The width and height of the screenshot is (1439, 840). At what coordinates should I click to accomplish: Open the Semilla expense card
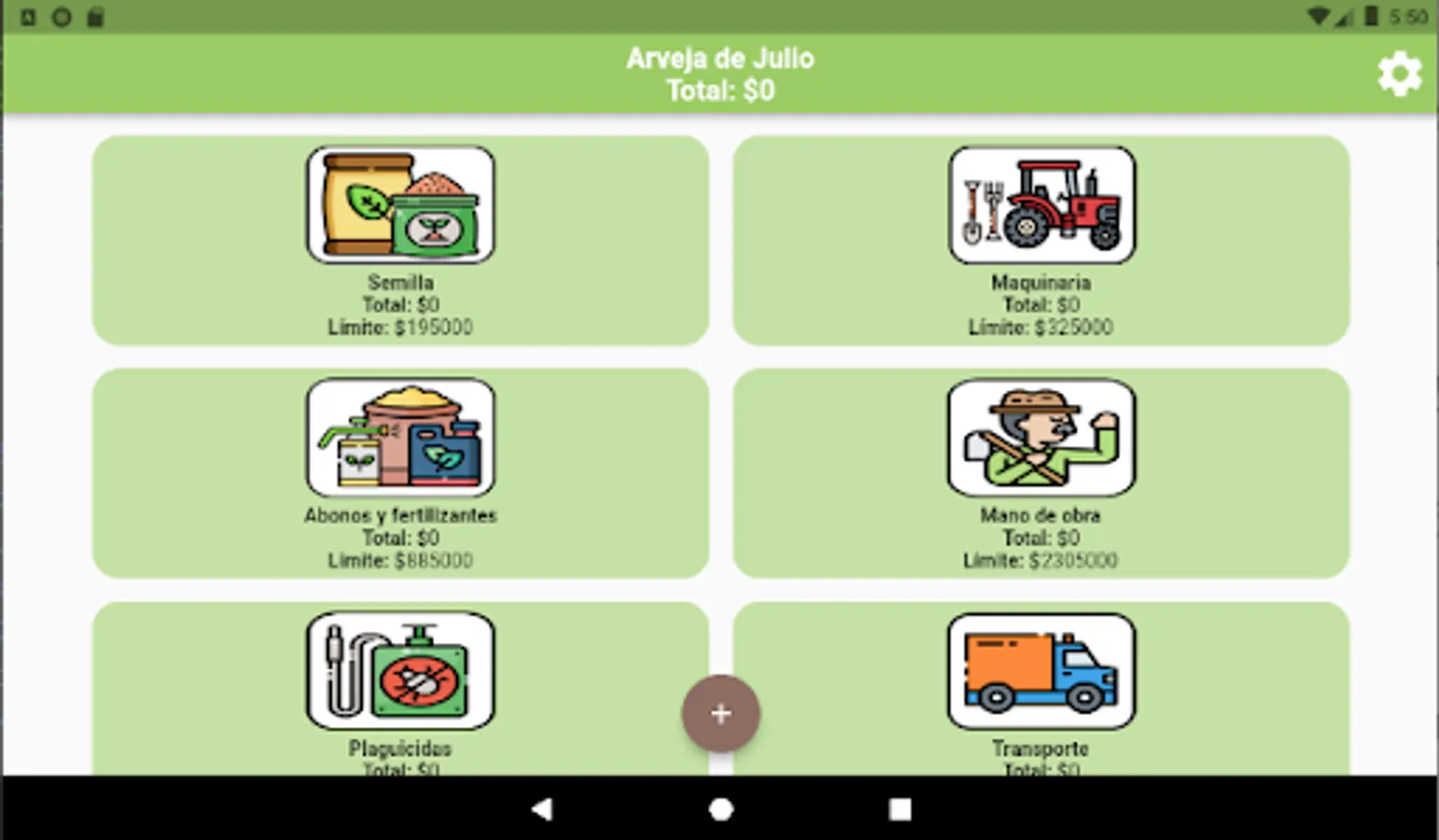click(400, 241)
